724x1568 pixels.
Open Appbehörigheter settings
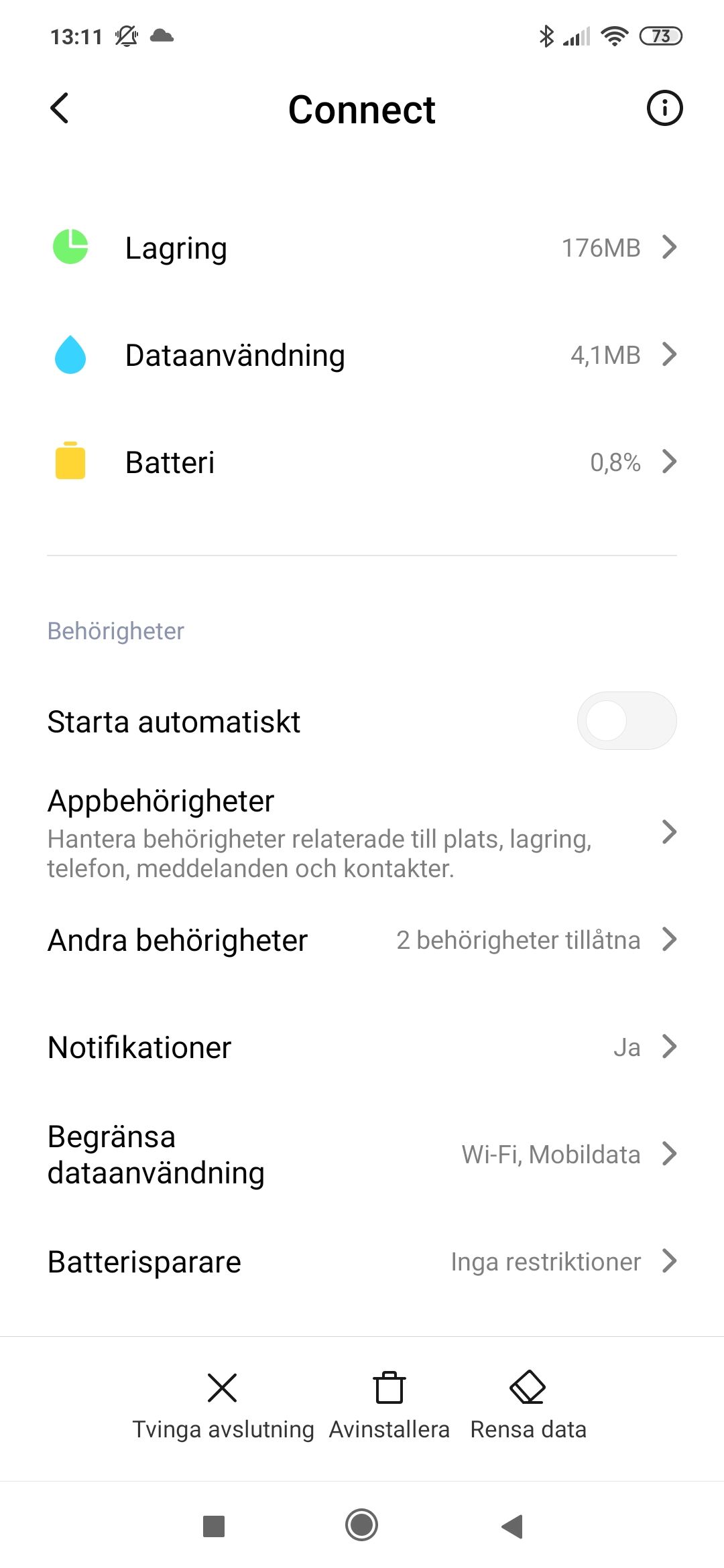(362, 832)
